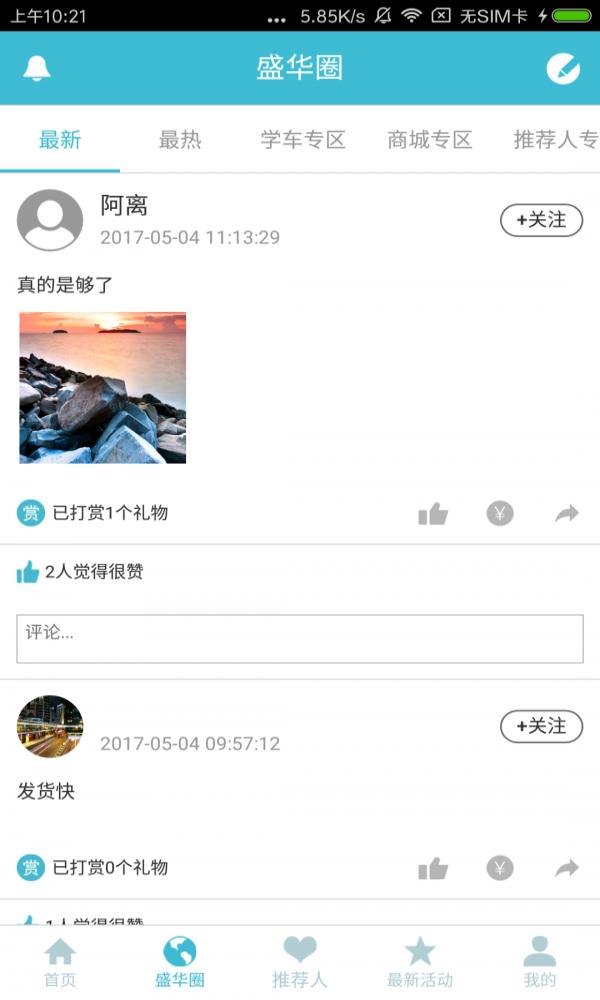Tip 阿离's post with the yuan icon

pyautogui.click(x=500, y=514)
